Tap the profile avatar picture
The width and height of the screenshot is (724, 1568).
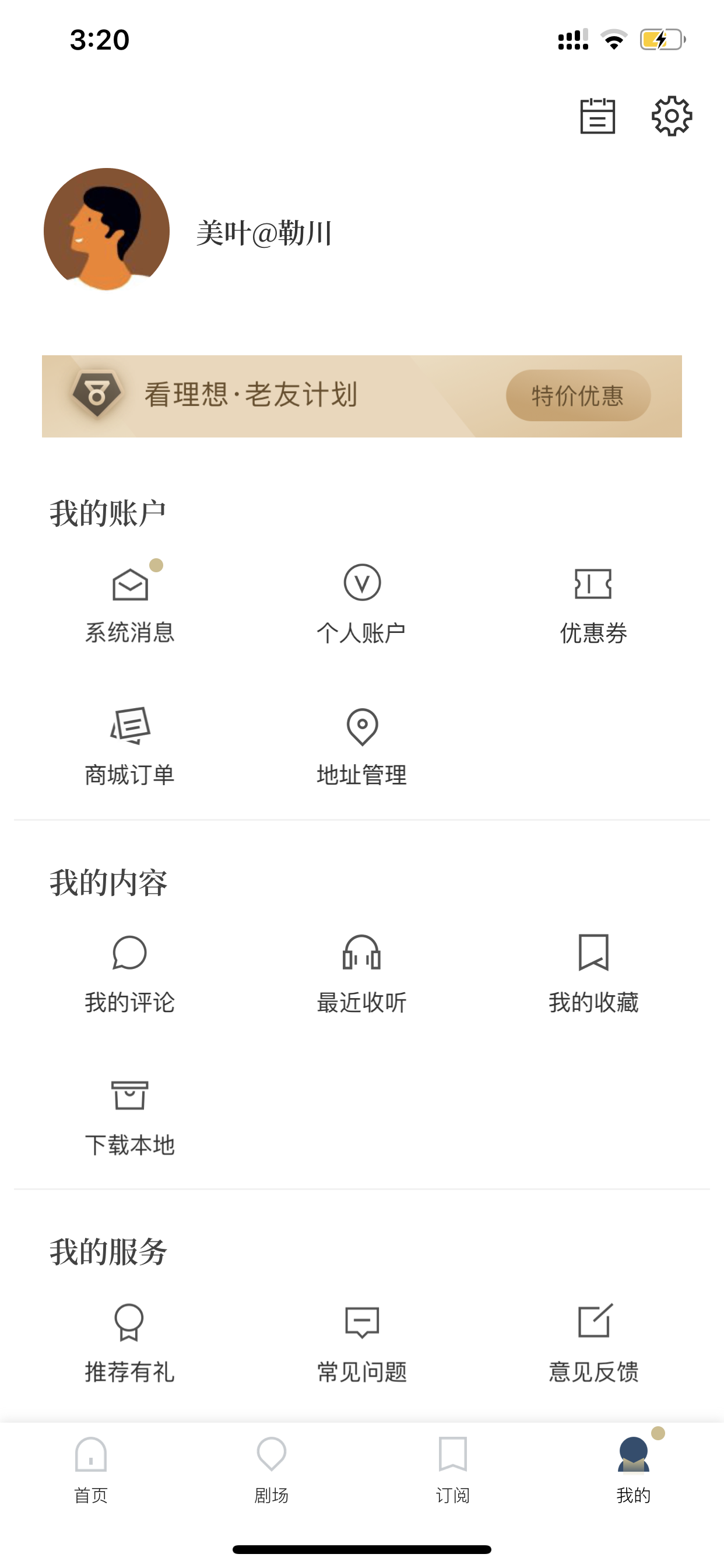click(107, 230)
